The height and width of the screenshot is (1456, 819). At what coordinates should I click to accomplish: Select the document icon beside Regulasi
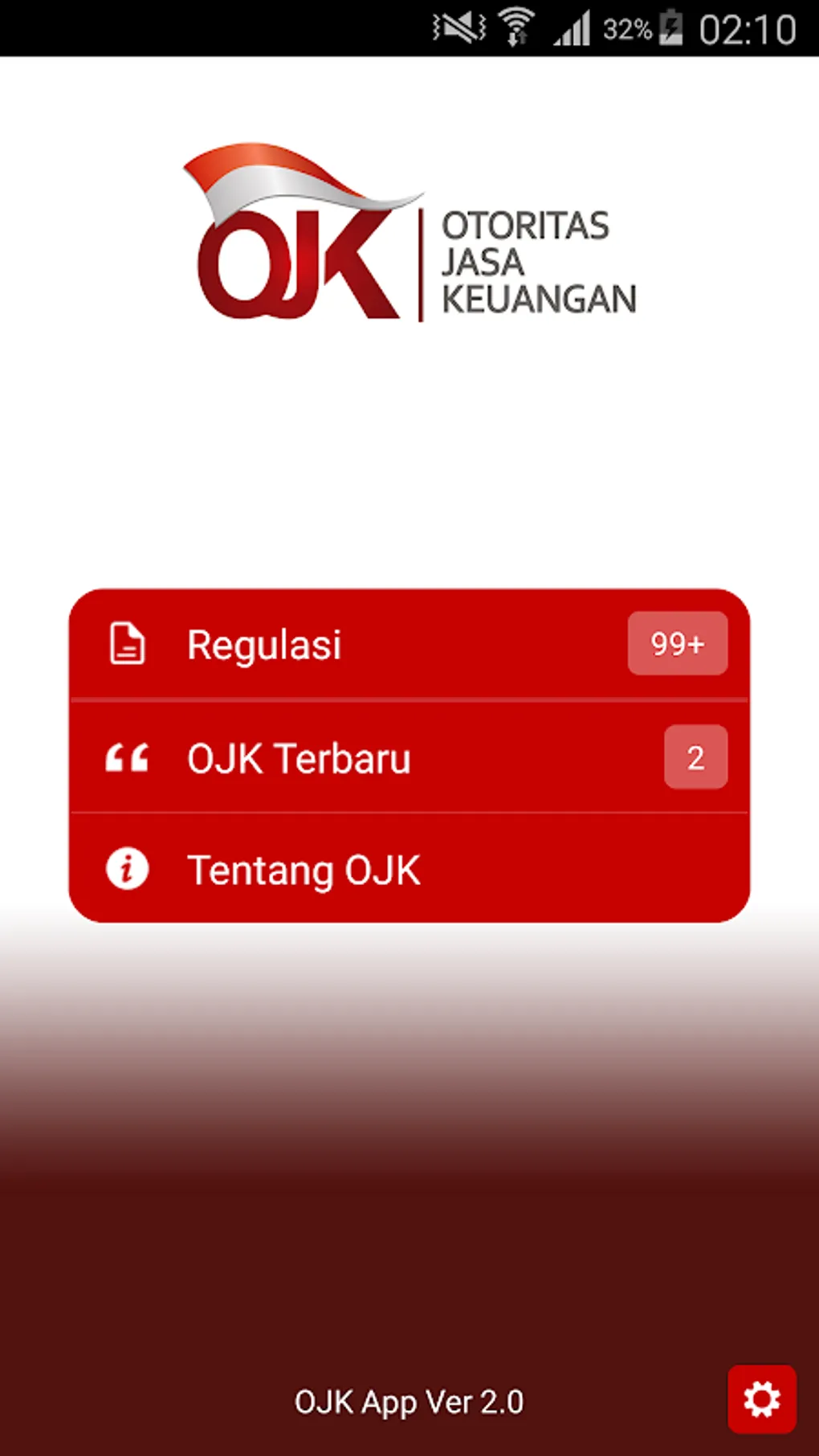click(126, 642)
